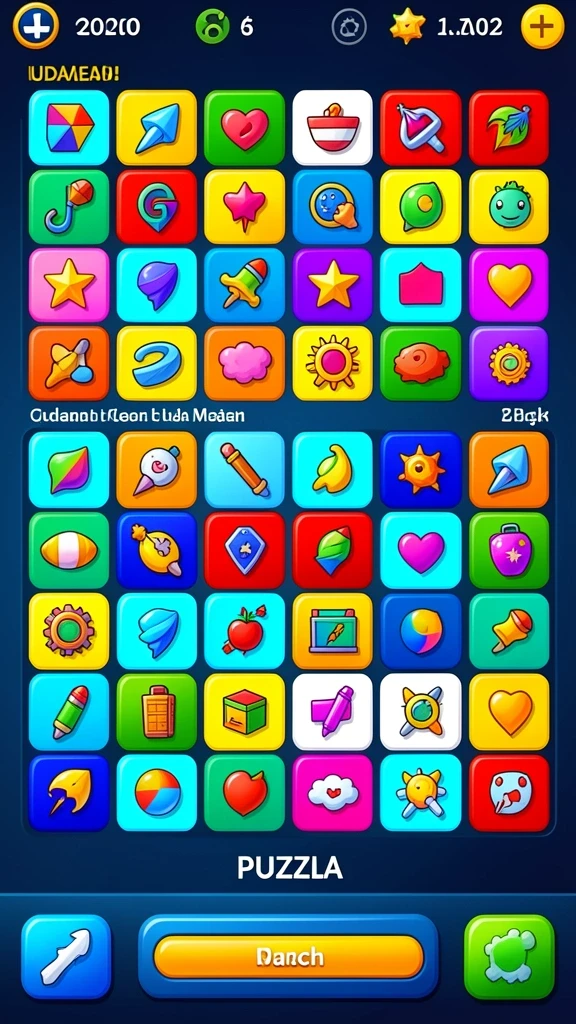Tap the yellow plus button to add stars
The image size is (576, 1024).
coord(542,27)
